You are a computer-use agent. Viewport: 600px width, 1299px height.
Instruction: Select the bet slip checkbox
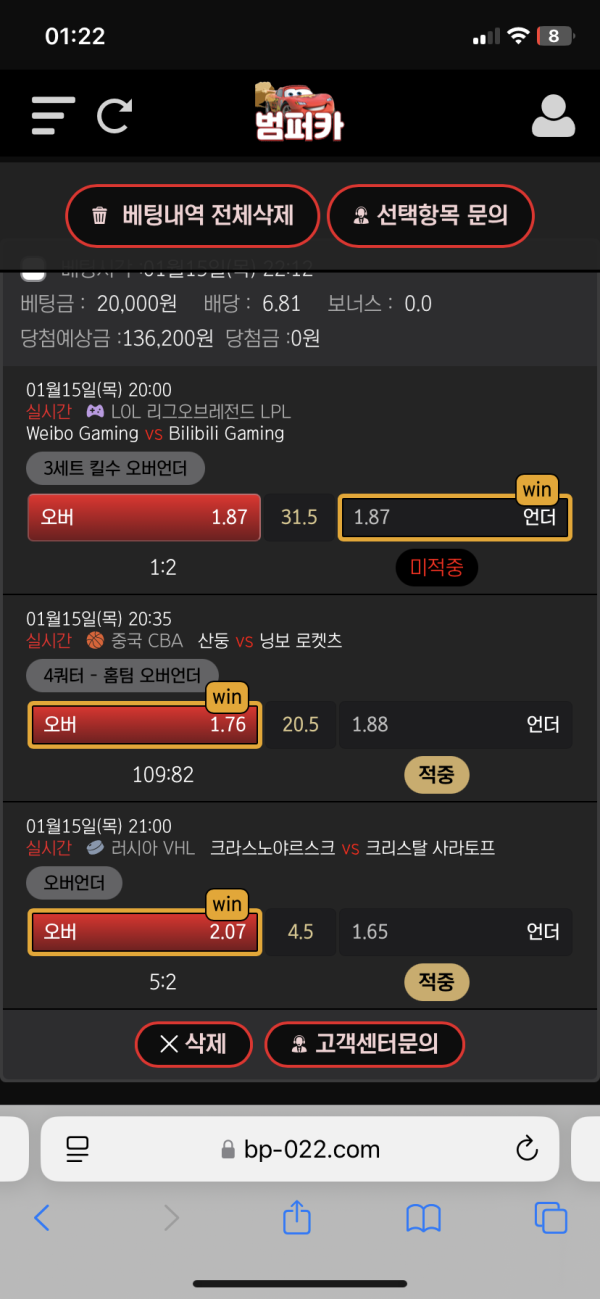[x=34, y=270]
